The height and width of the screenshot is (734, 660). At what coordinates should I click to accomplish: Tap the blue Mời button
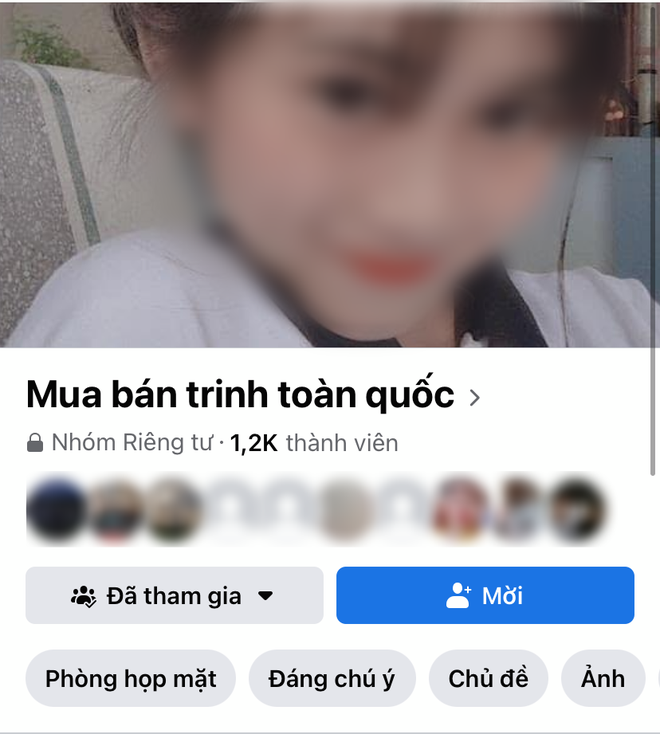coord(485,596)
